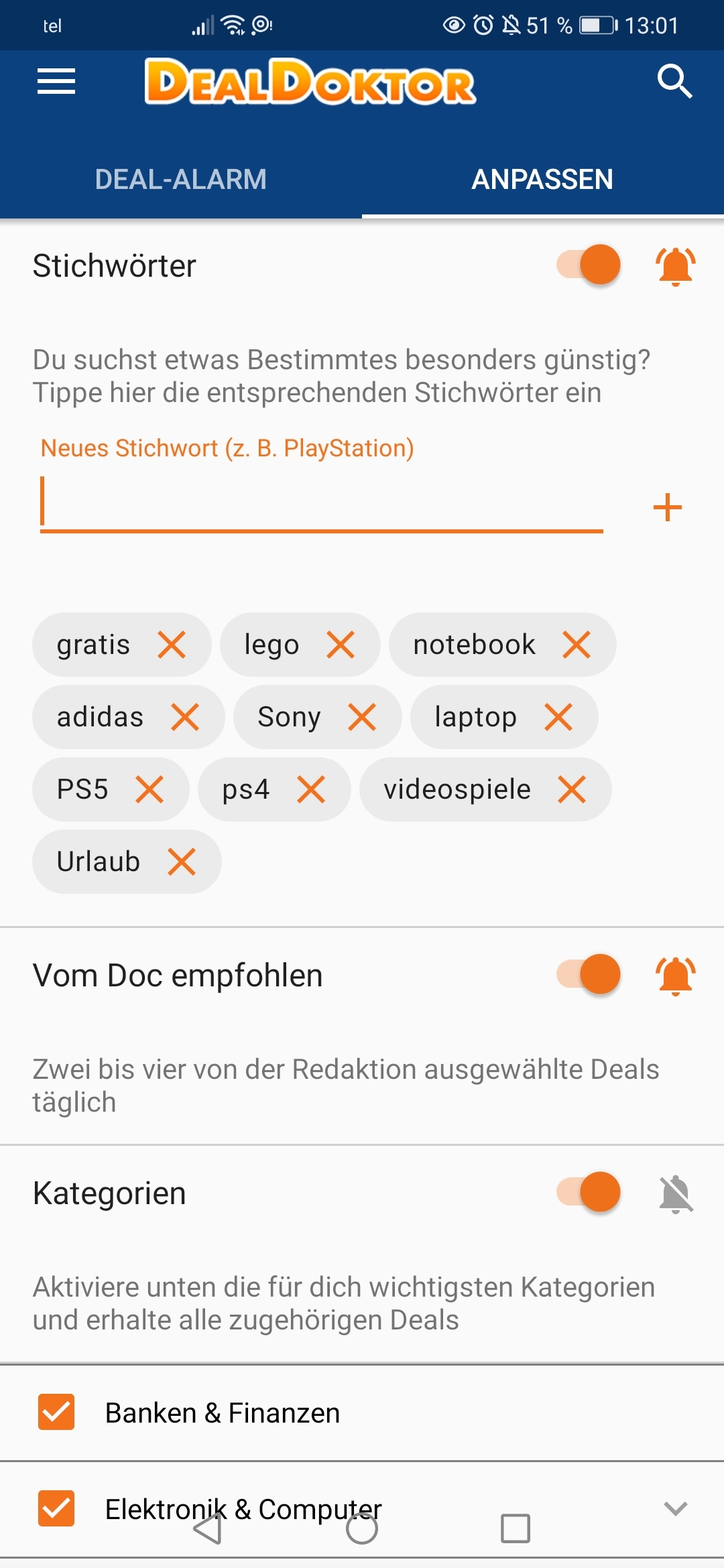This screenshot has width=724, height=1568.
Task: Switch to the DEAL-ALARM tab
Action: [x=181, y=180]
